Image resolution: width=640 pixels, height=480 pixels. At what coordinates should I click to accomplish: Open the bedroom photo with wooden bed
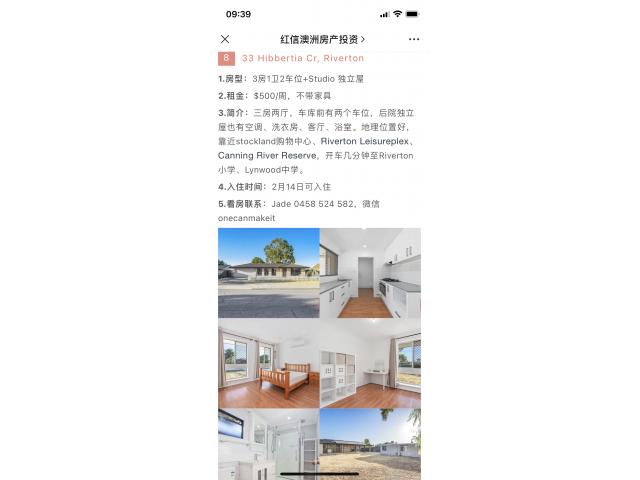[x=268, y=363]
